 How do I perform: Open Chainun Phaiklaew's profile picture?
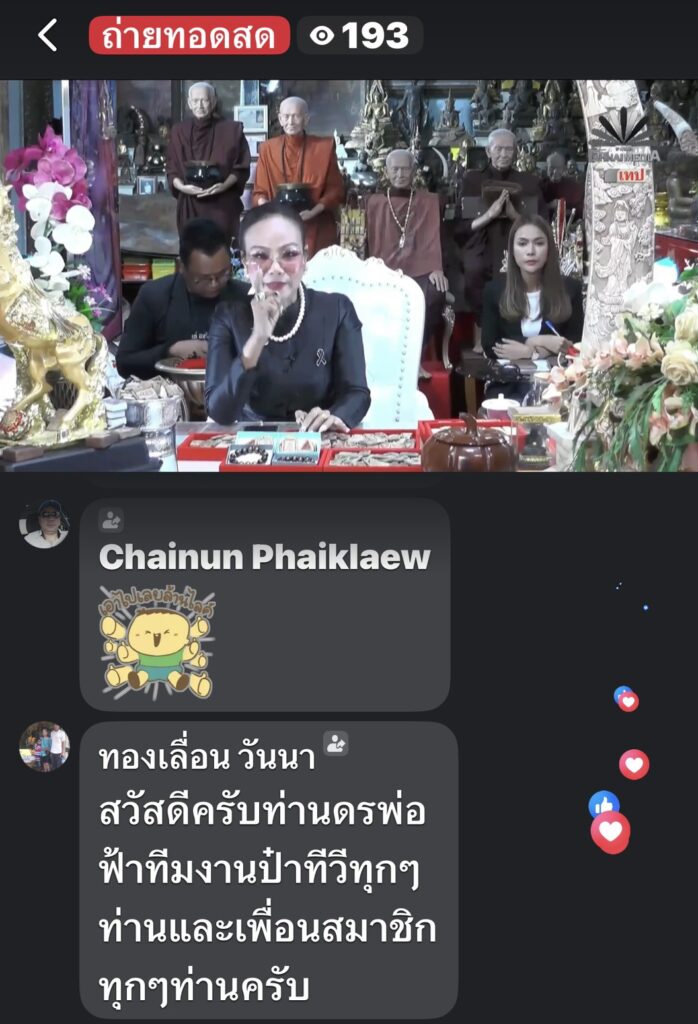click(x=44, y=524)
